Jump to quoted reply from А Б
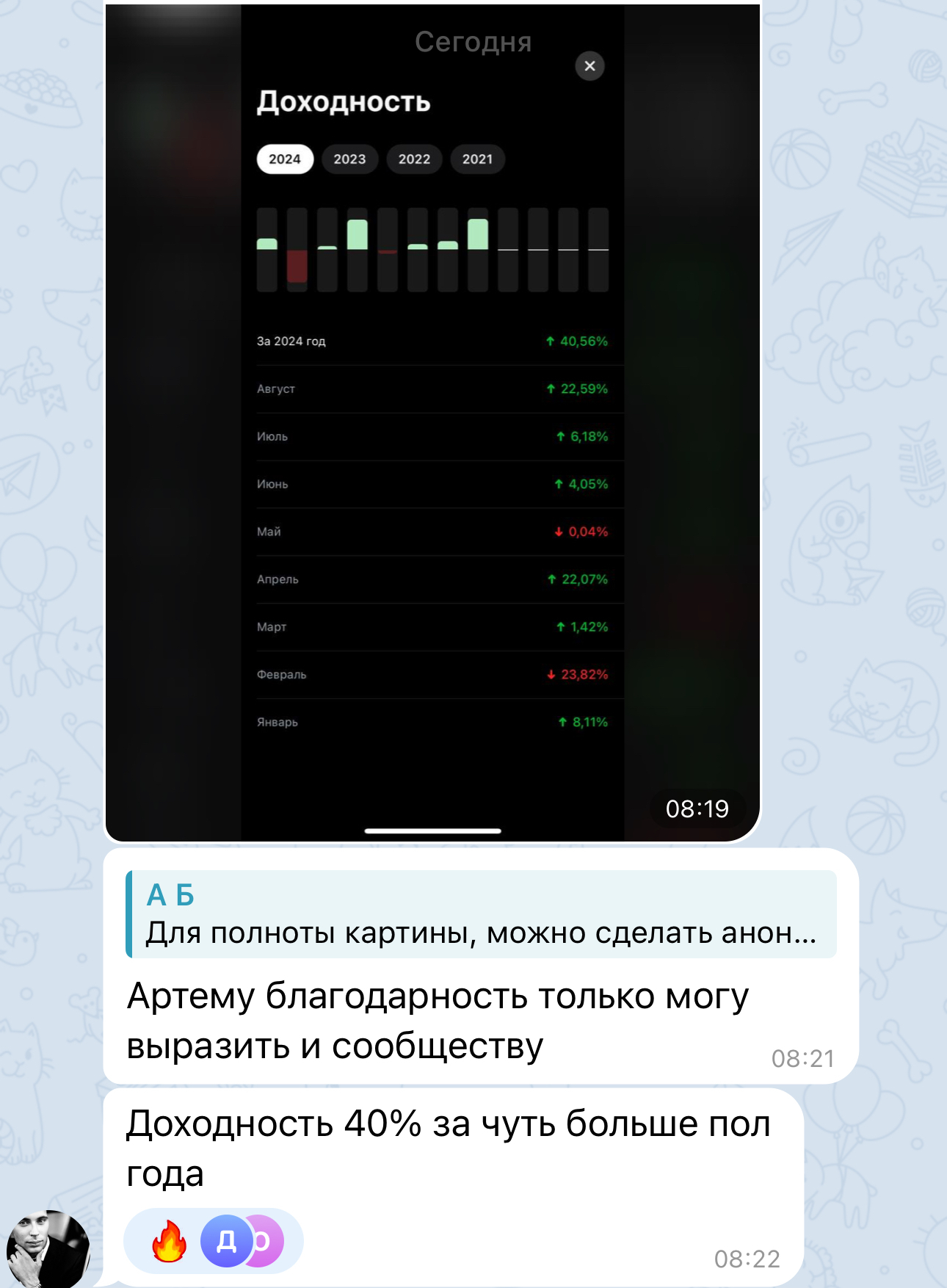 pos(481,914)
